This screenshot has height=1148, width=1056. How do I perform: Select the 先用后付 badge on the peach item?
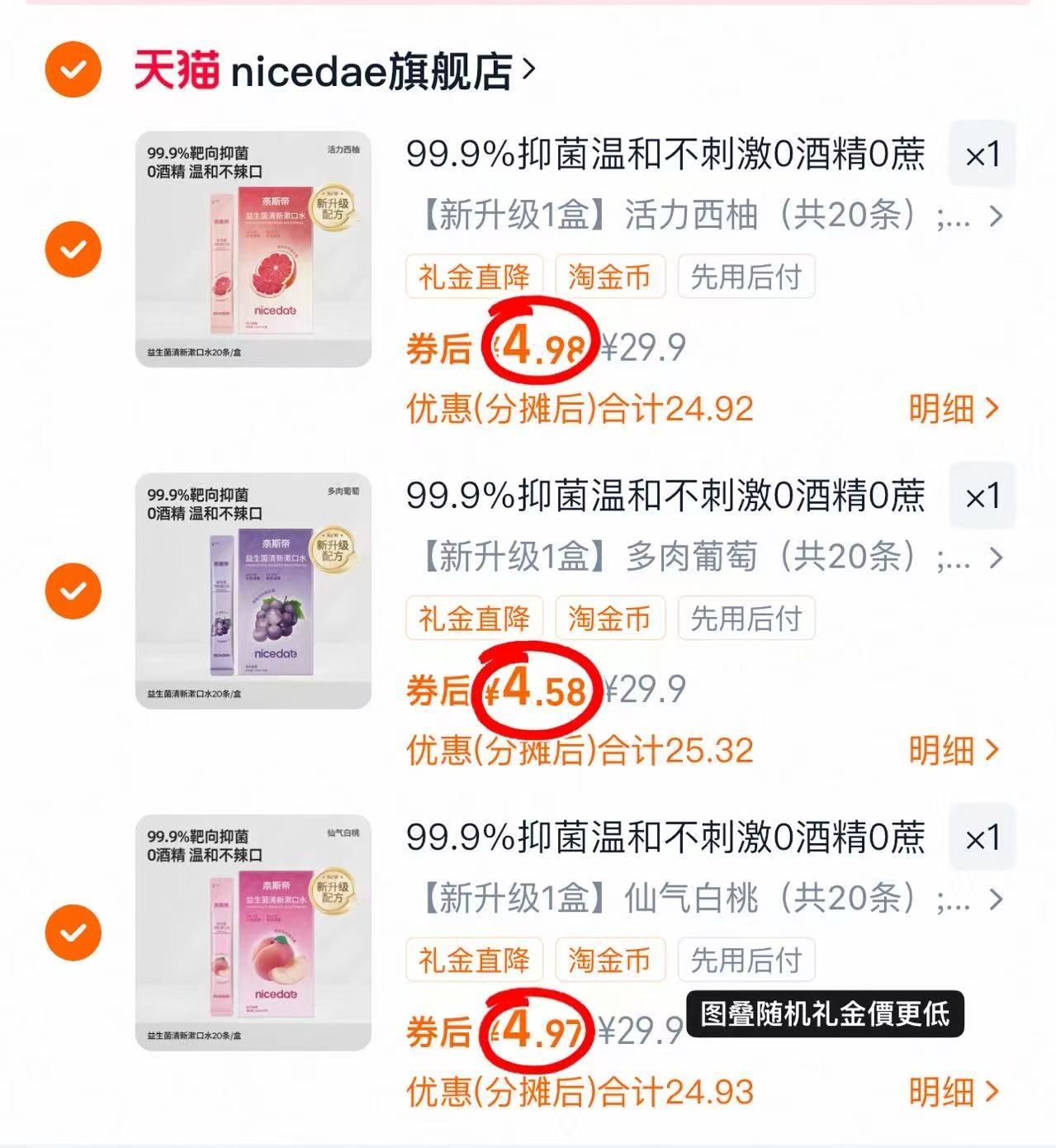pos(746,959)
